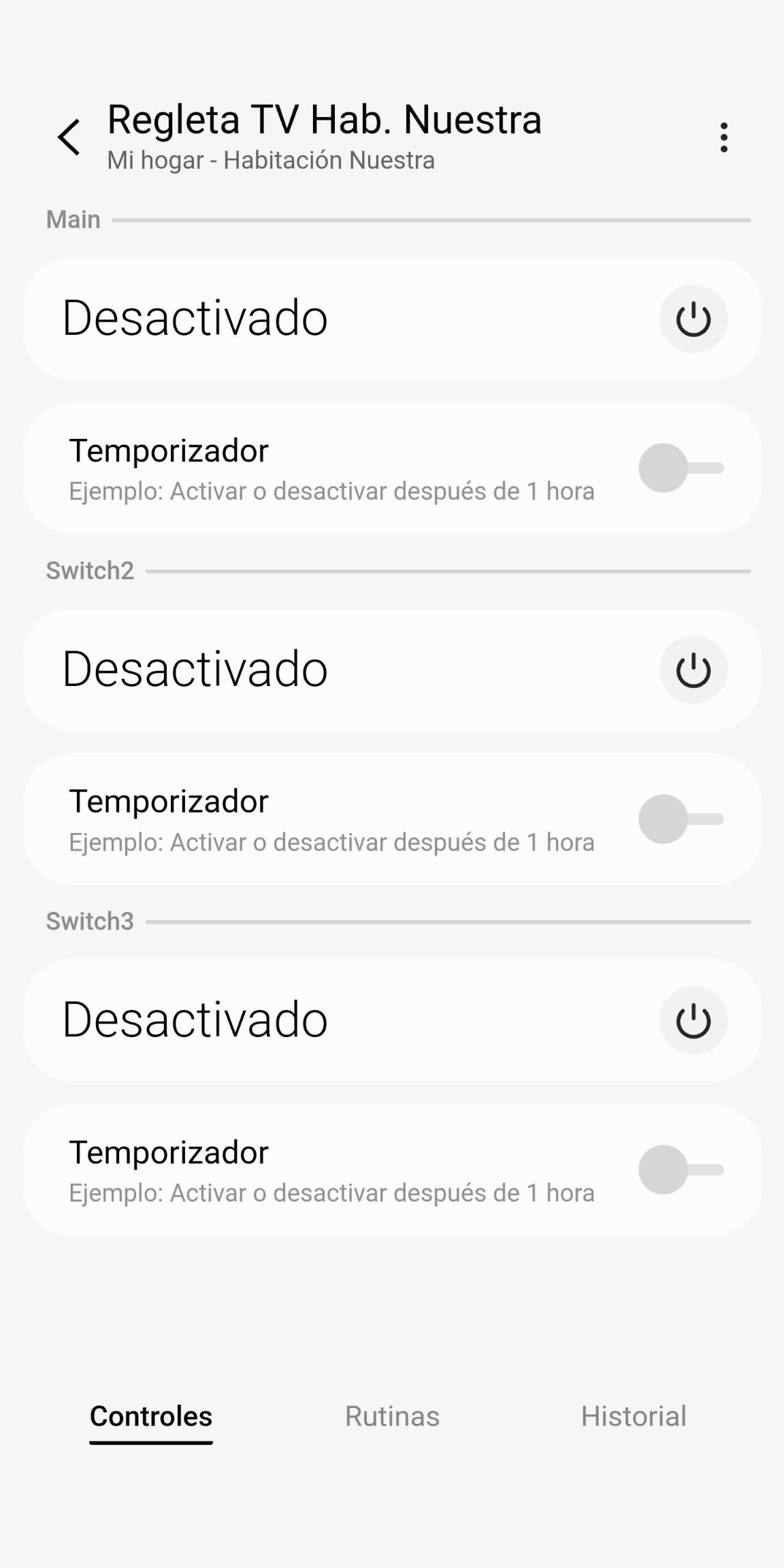Open the three-dot overflow menu
This screenshot has height=1568, width=784.
coord(723,137)
